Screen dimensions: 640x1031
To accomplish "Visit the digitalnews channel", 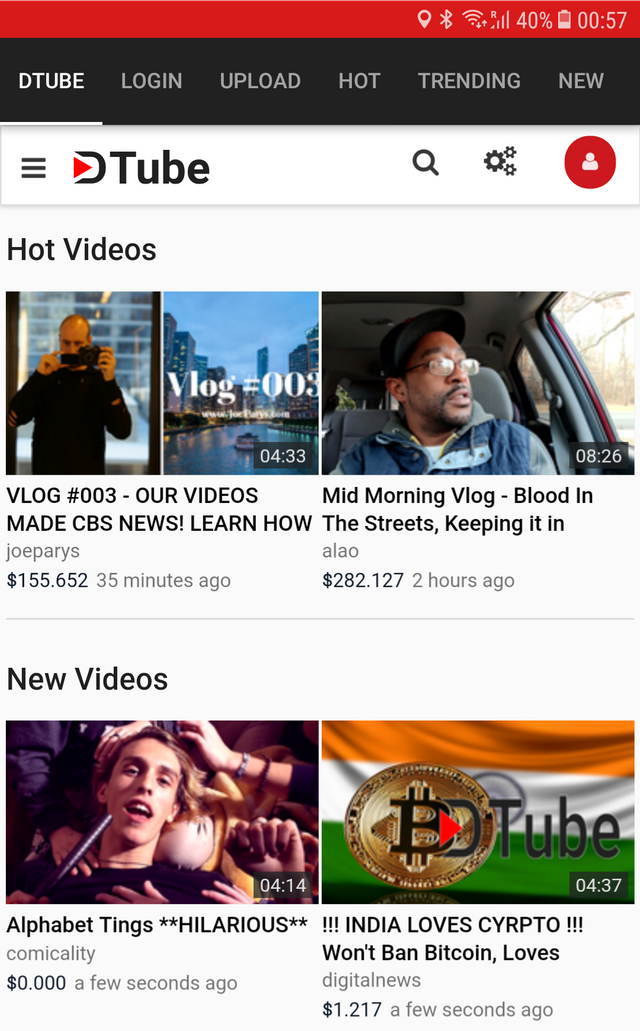I will pyautogui.click(x=371, y=980).
